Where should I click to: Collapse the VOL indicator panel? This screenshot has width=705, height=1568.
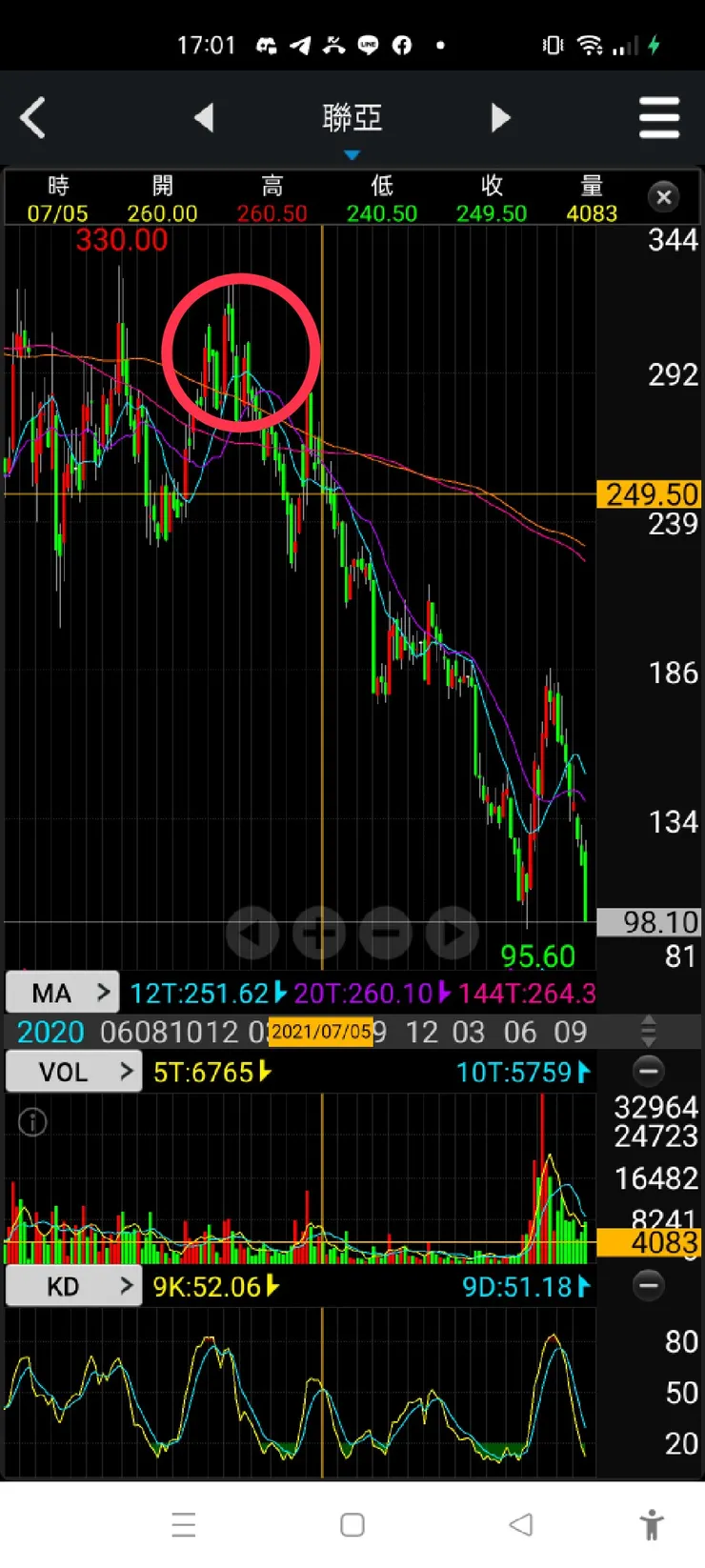649,1071
